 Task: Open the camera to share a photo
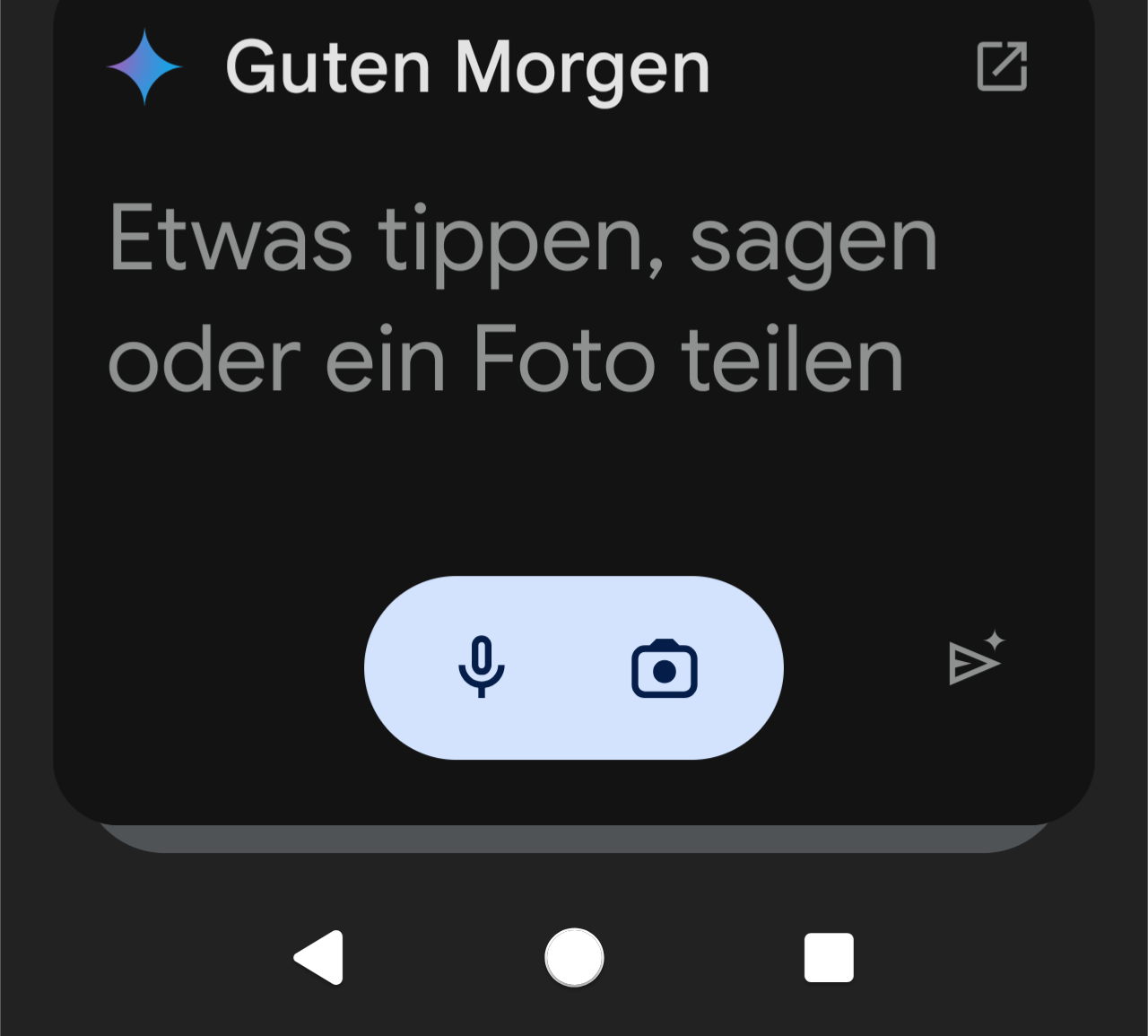[664, 669]
